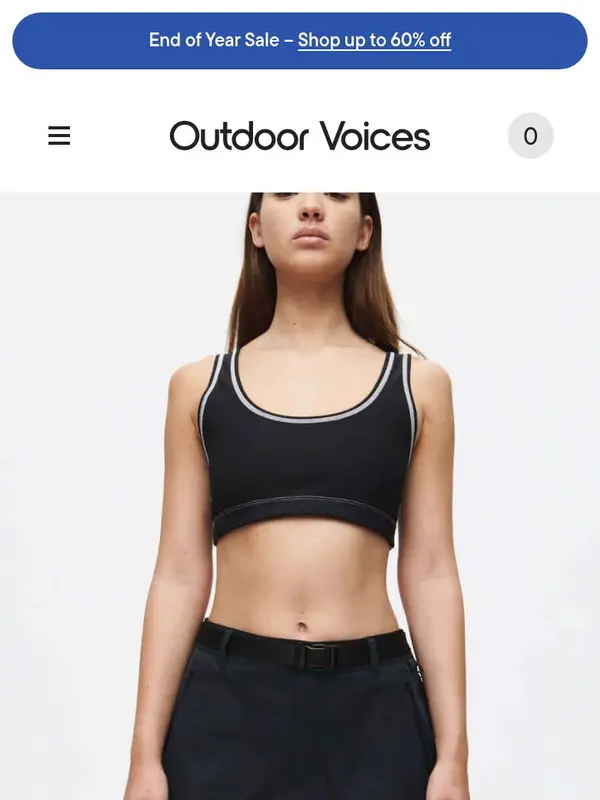Screen dimensions: 600x800
Task: Follow the Shop up to 60% off link
Action: (x=374, y=40)
